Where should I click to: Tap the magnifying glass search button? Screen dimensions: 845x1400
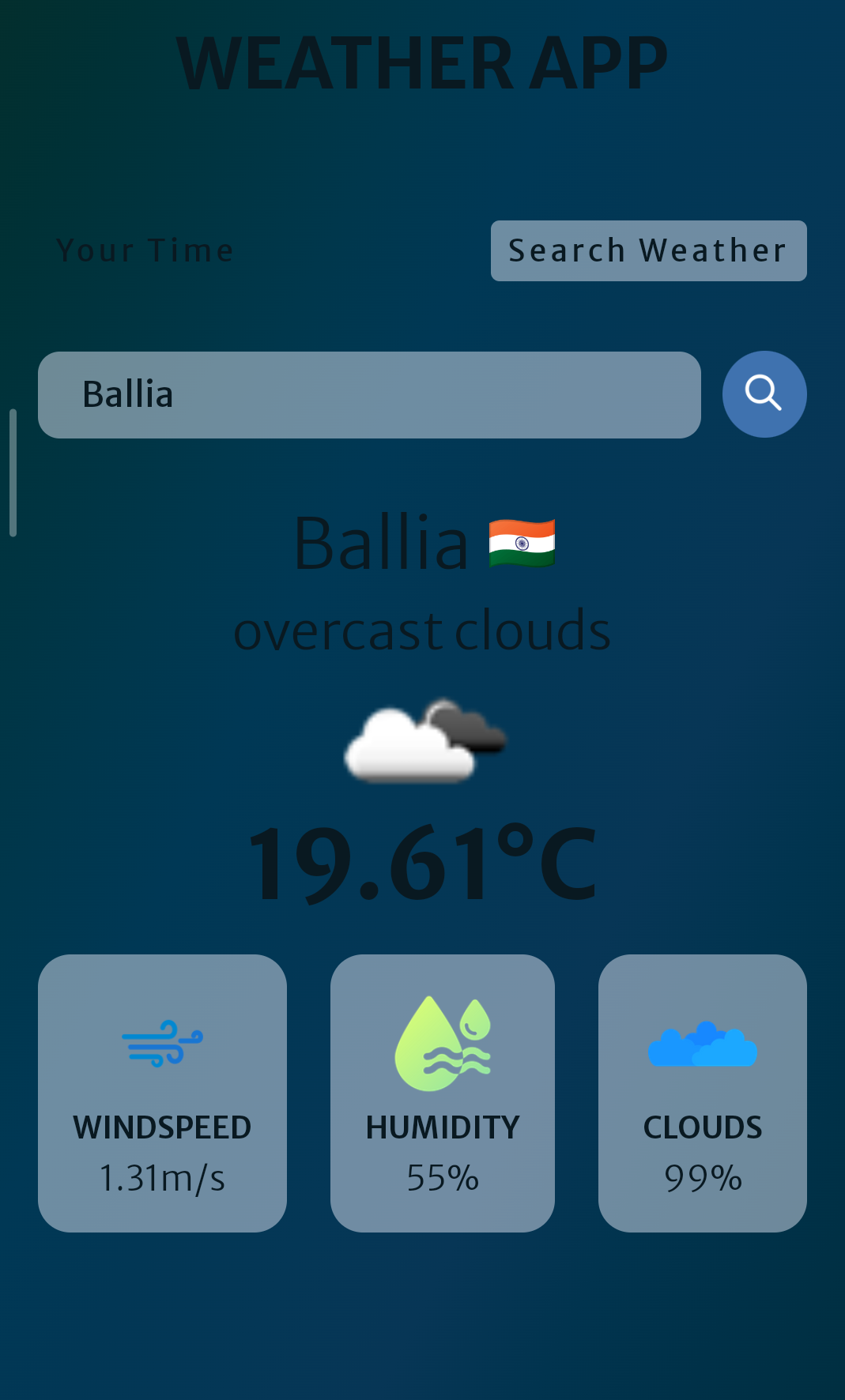pos(764,393)
